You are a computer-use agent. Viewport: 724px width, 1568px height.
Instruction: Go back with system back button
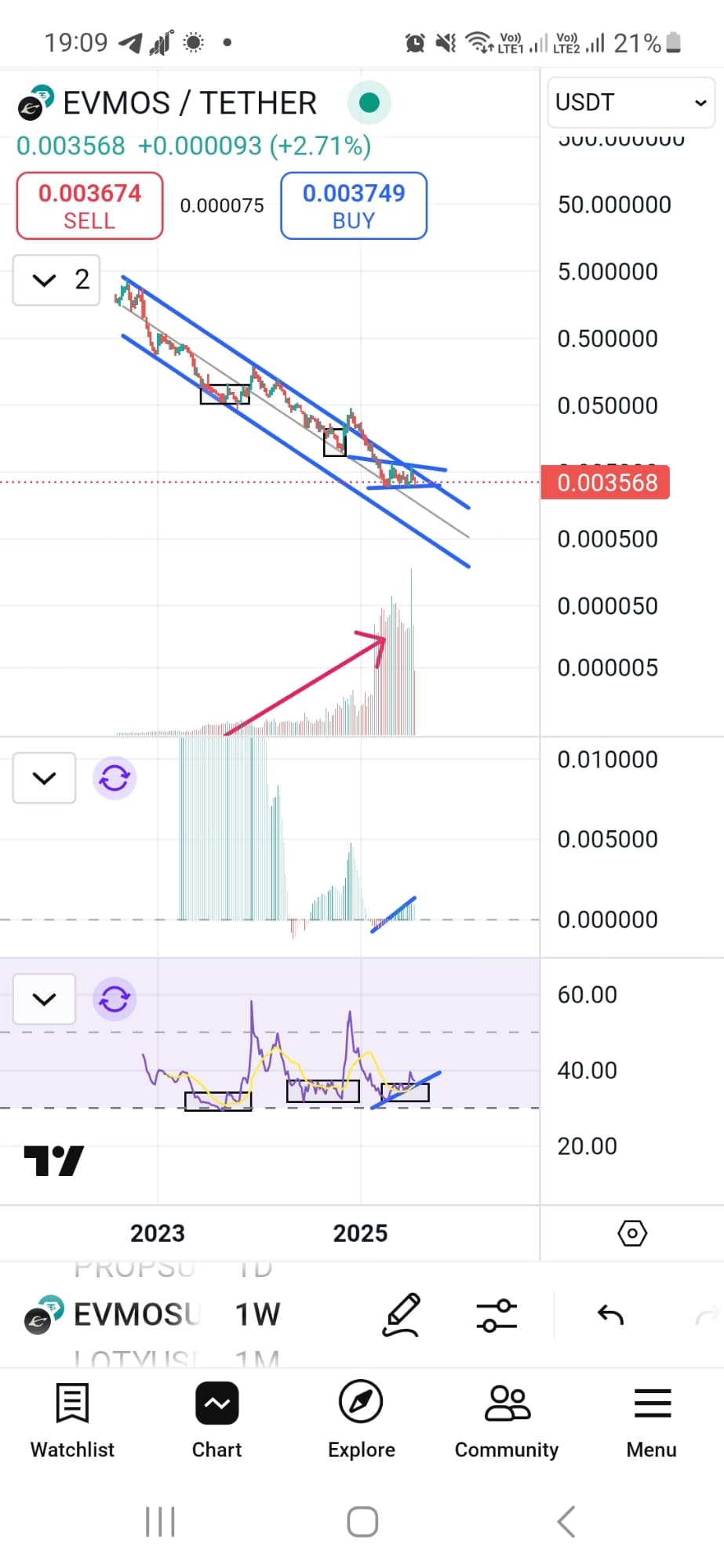pyautogui.click(x=566, y=1522)
